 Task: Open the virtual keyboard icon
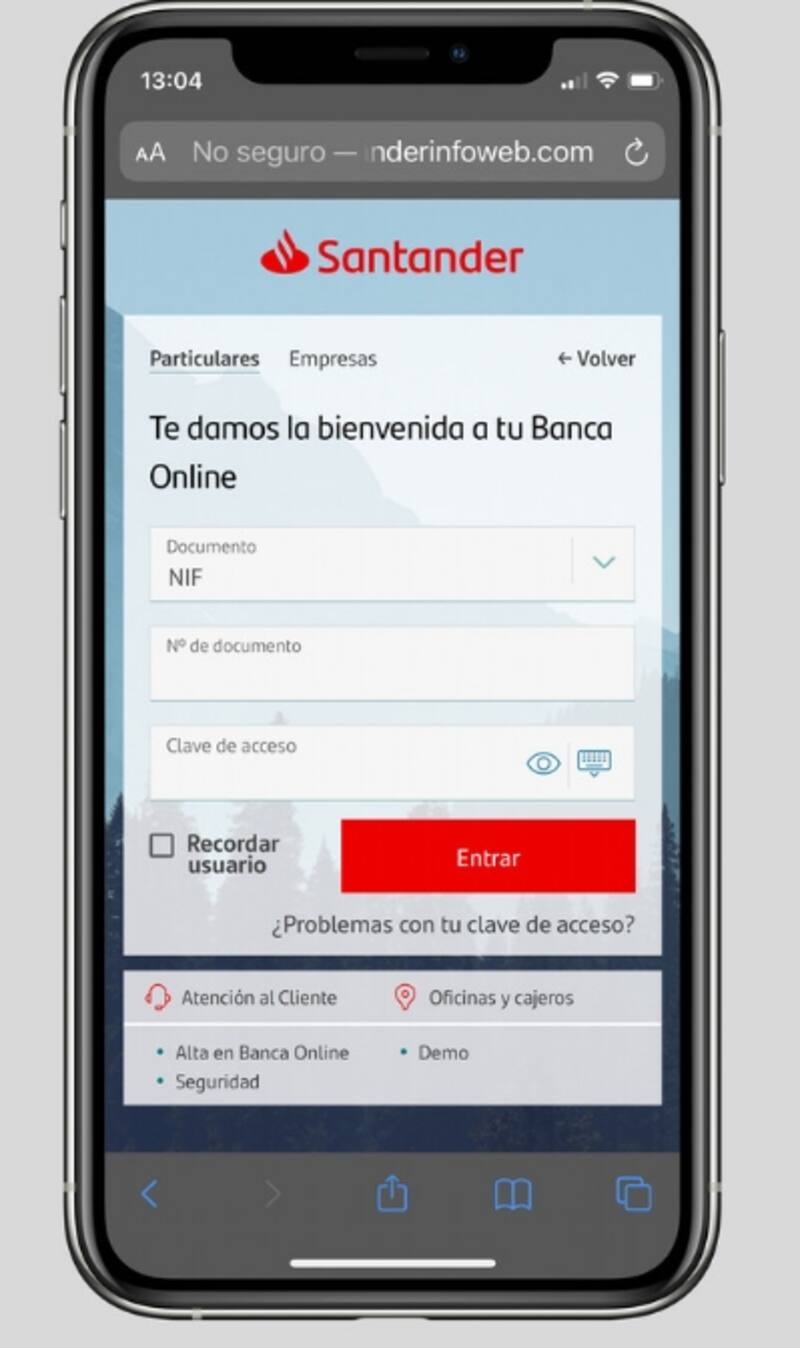(594, 763)
